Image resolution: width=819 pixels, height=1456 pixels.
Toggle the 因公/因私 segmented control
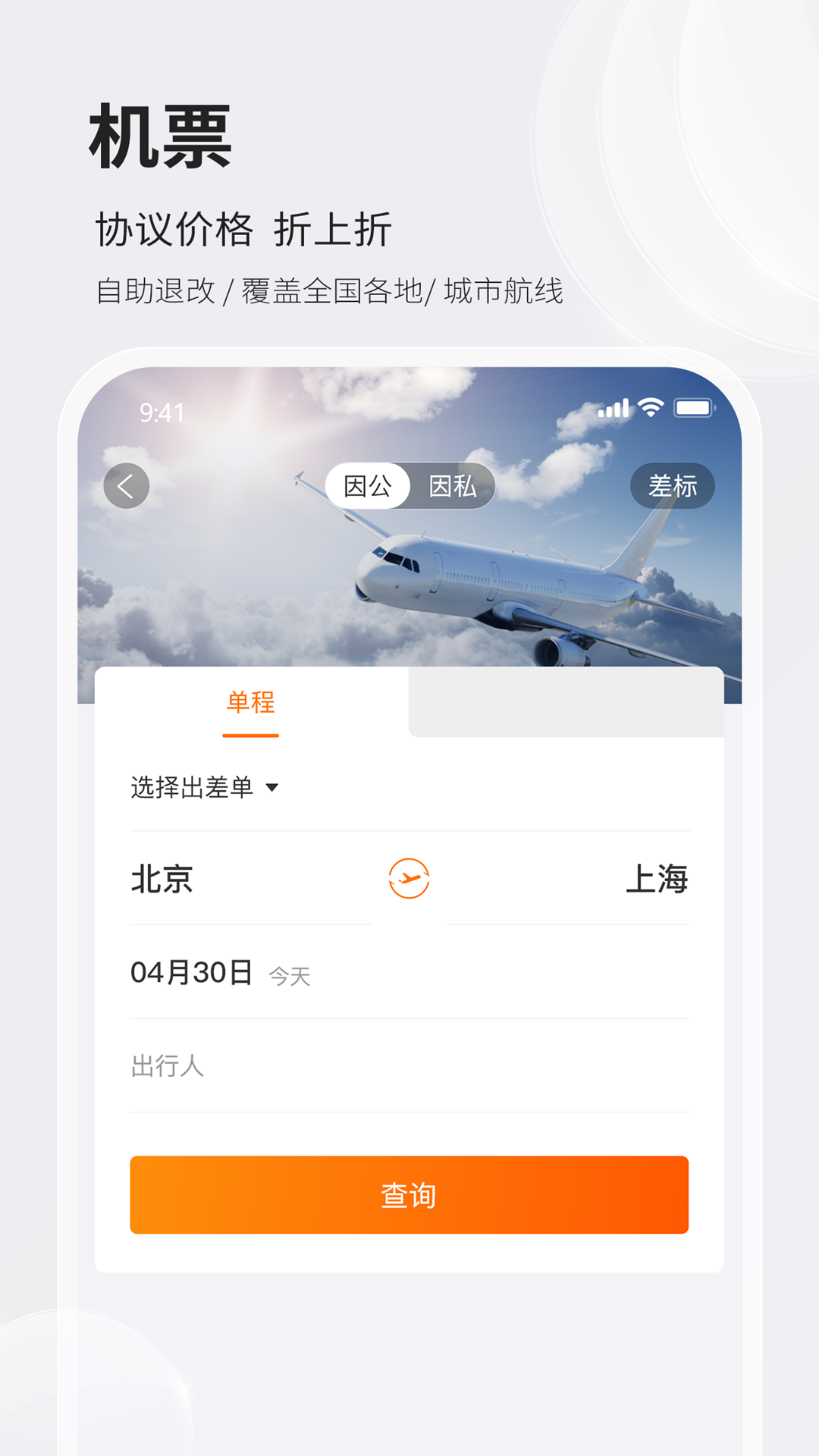[x=409, y=485]
